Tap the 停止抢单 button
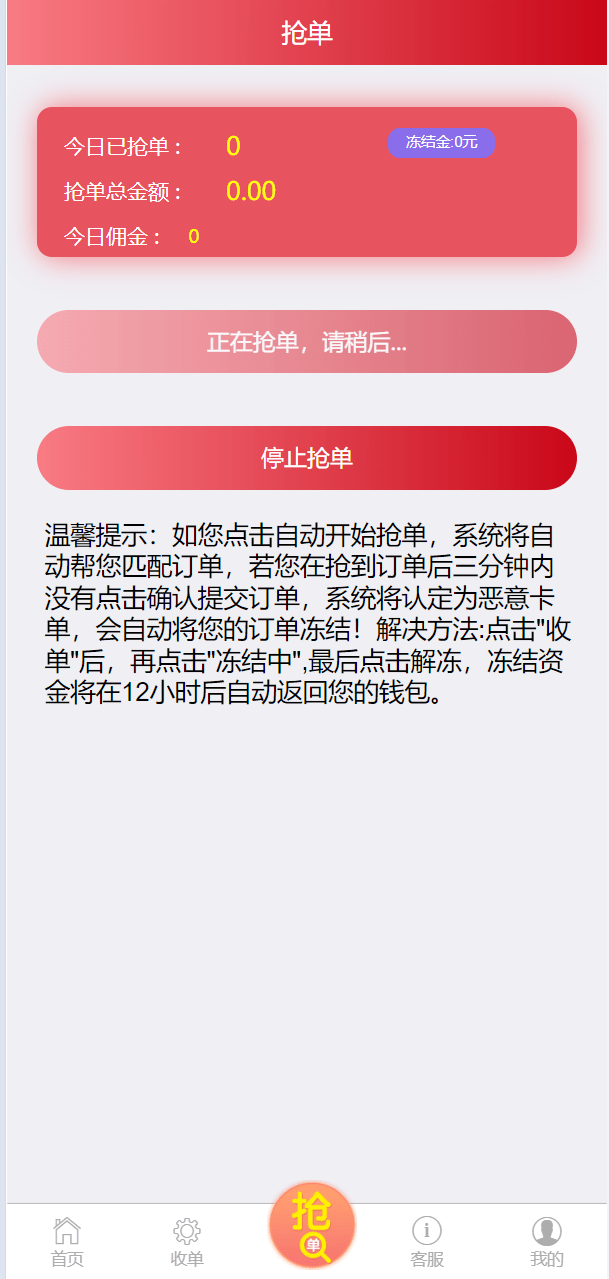This screenshot has width=609, height=1279. 306,458
